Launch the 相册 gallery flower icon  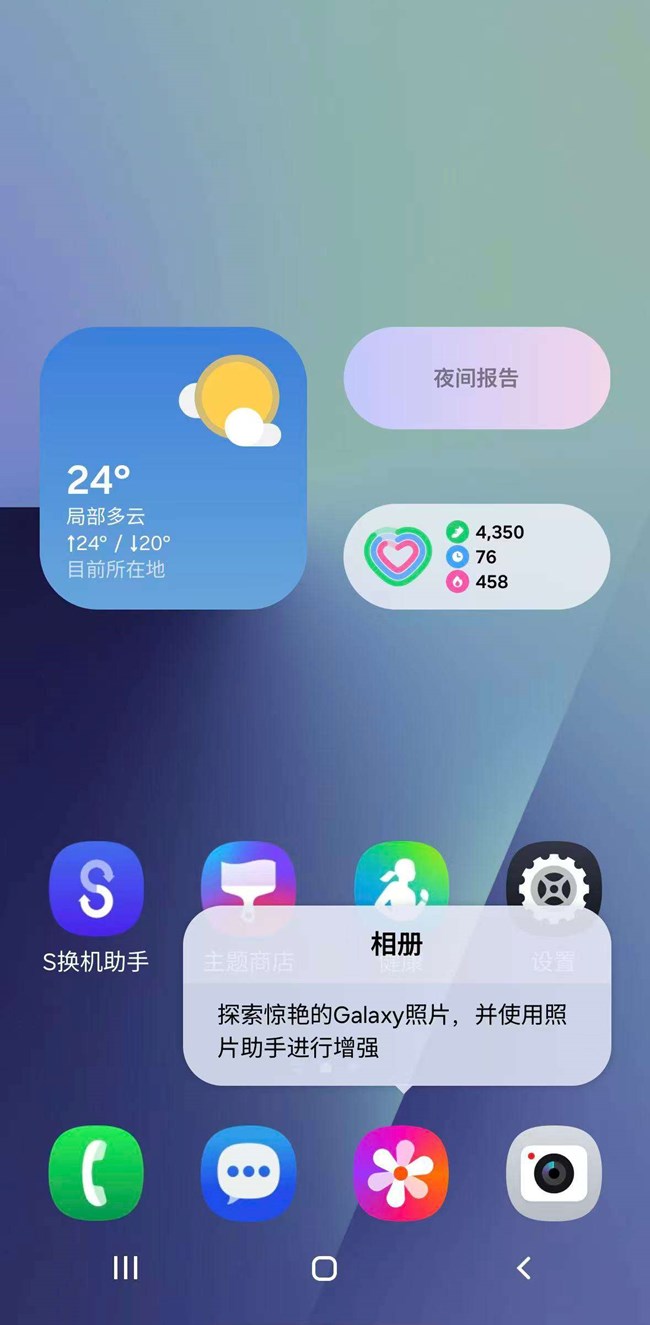(x=401, y=1173)
